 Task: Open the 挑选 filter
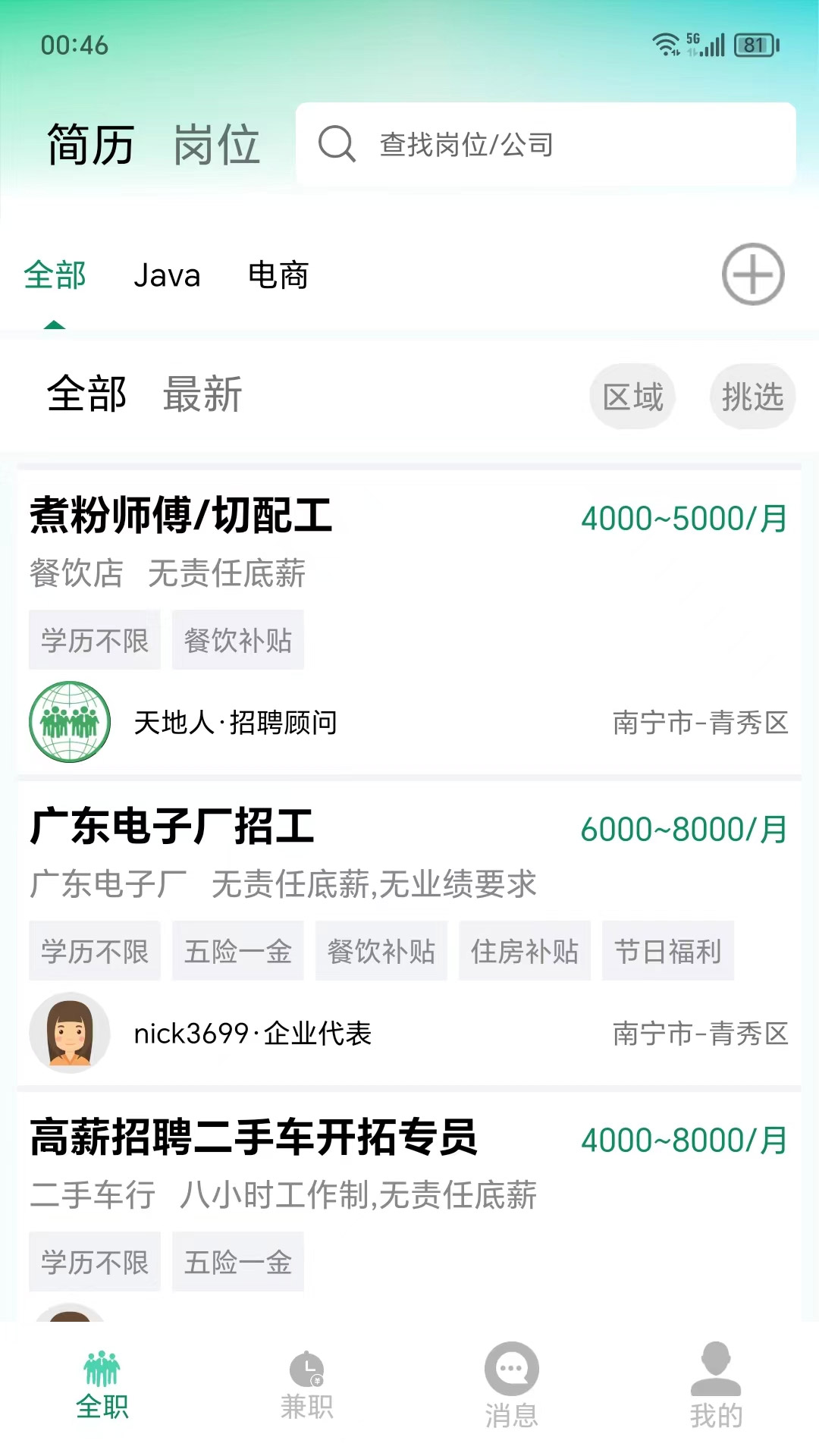coord(752,397)
